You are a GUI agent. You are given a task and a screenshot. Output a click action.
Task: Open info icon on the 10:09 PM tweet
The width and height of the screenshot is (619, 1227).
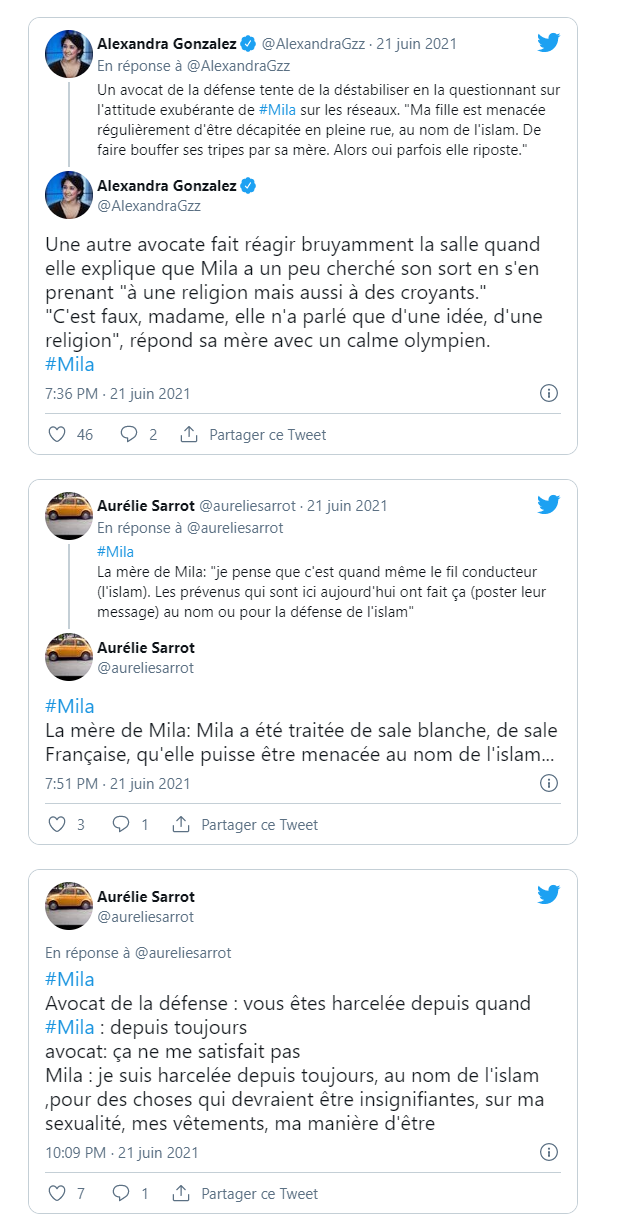tap(549, 1152)
